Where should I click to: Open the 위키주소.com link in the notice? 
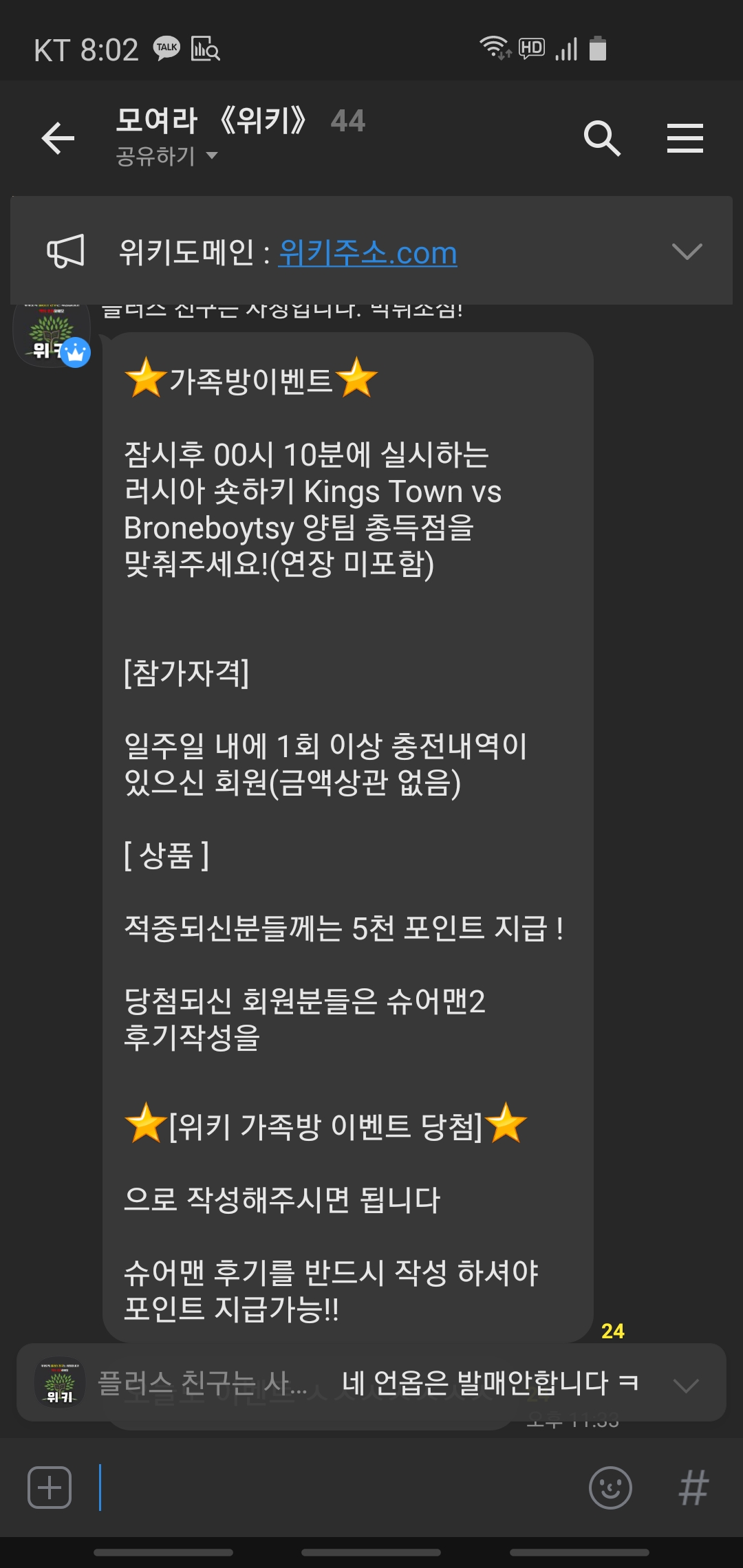[367, 252]
